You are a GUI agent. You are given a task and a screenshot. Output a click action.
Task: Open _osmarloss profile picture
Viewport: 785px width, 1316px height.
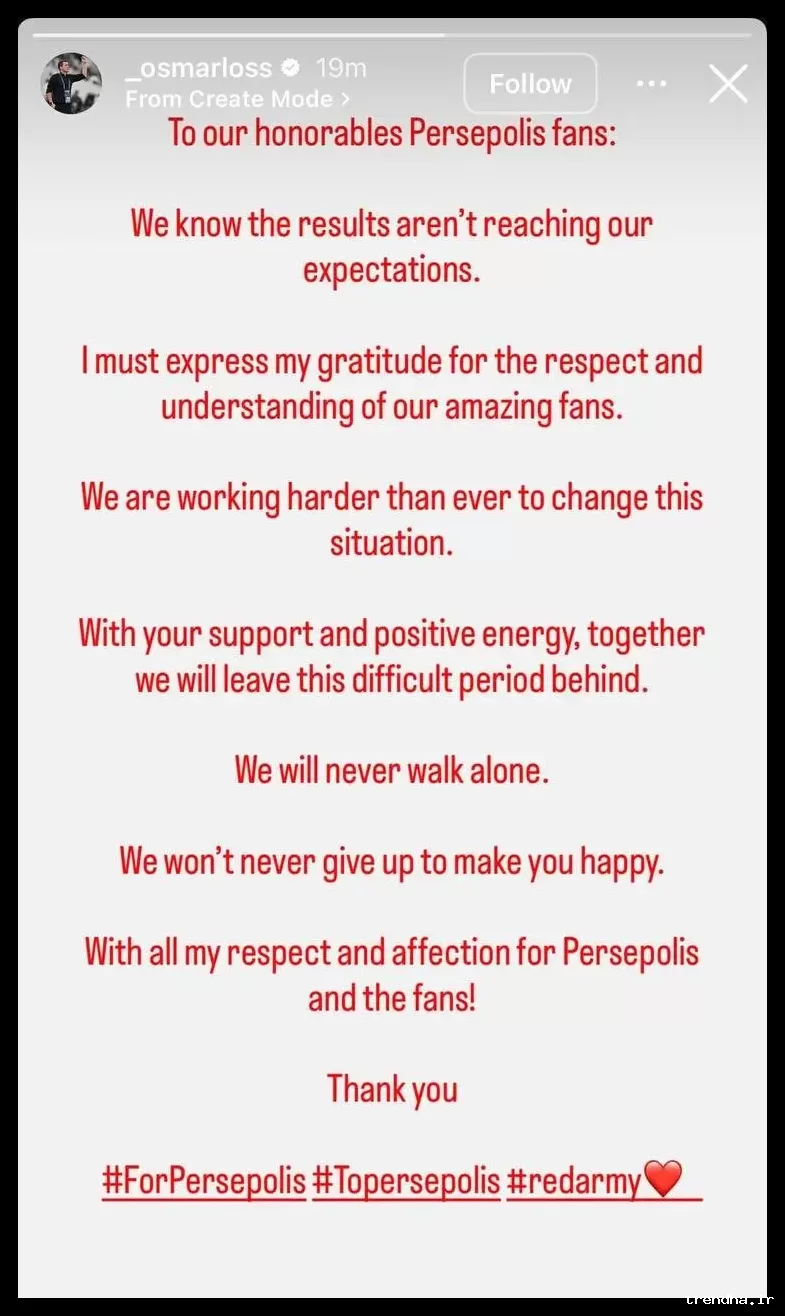(72, 83)
